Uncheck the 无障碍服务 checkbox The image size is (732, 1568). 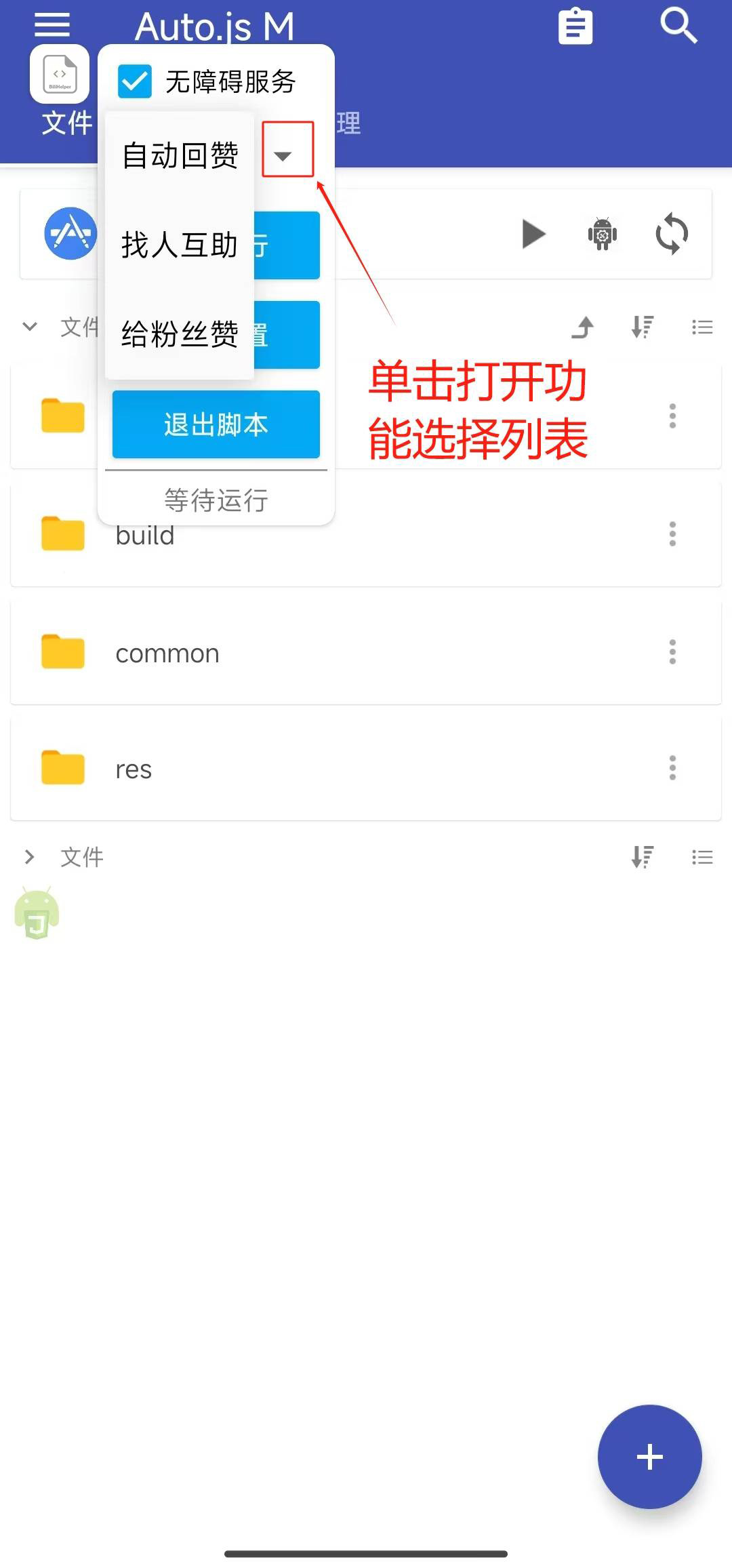pos(135,82)
